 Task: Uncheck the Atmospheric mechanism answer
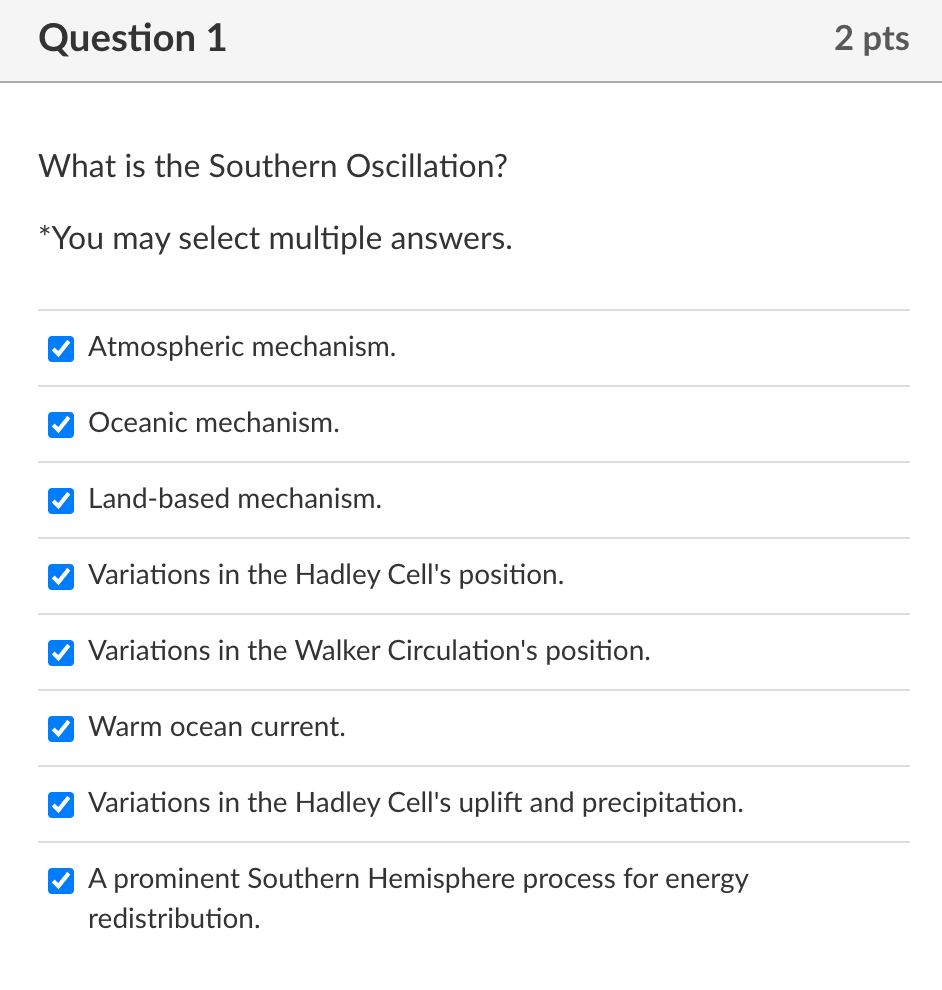point(61,348)
